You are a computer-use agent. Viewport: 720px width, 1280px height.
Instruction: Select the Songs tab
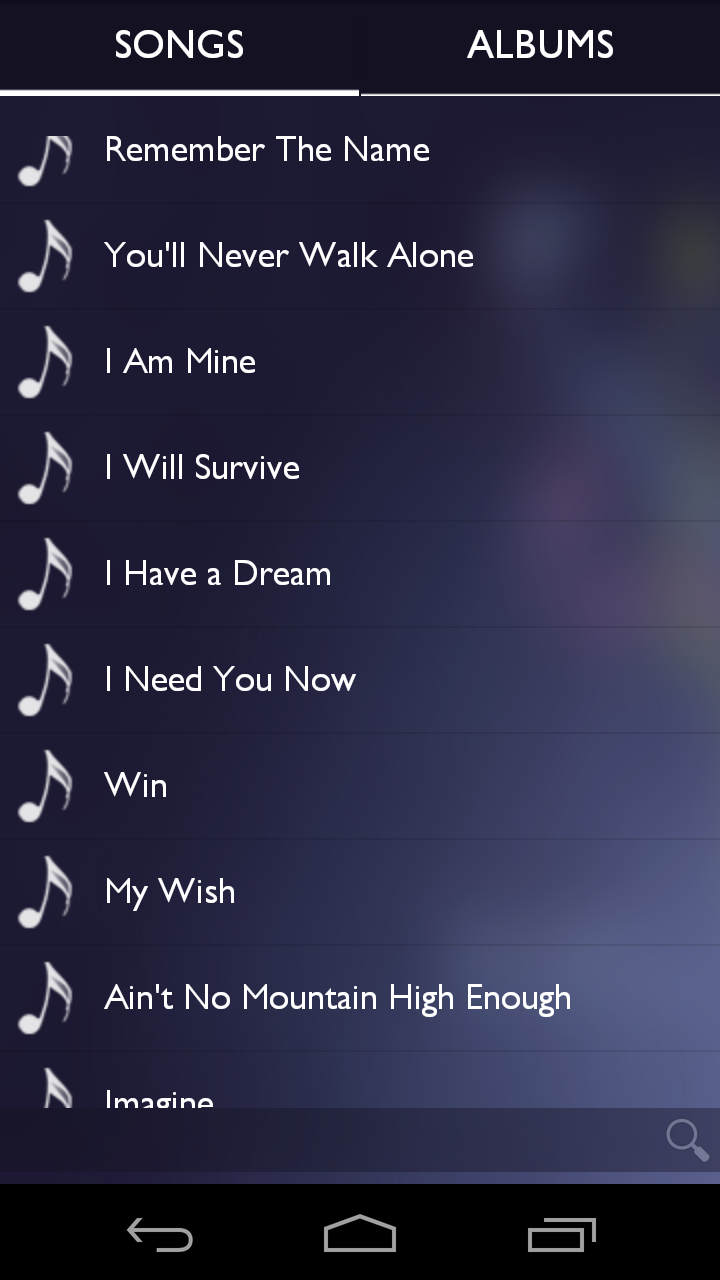click(x=180, y=47)
